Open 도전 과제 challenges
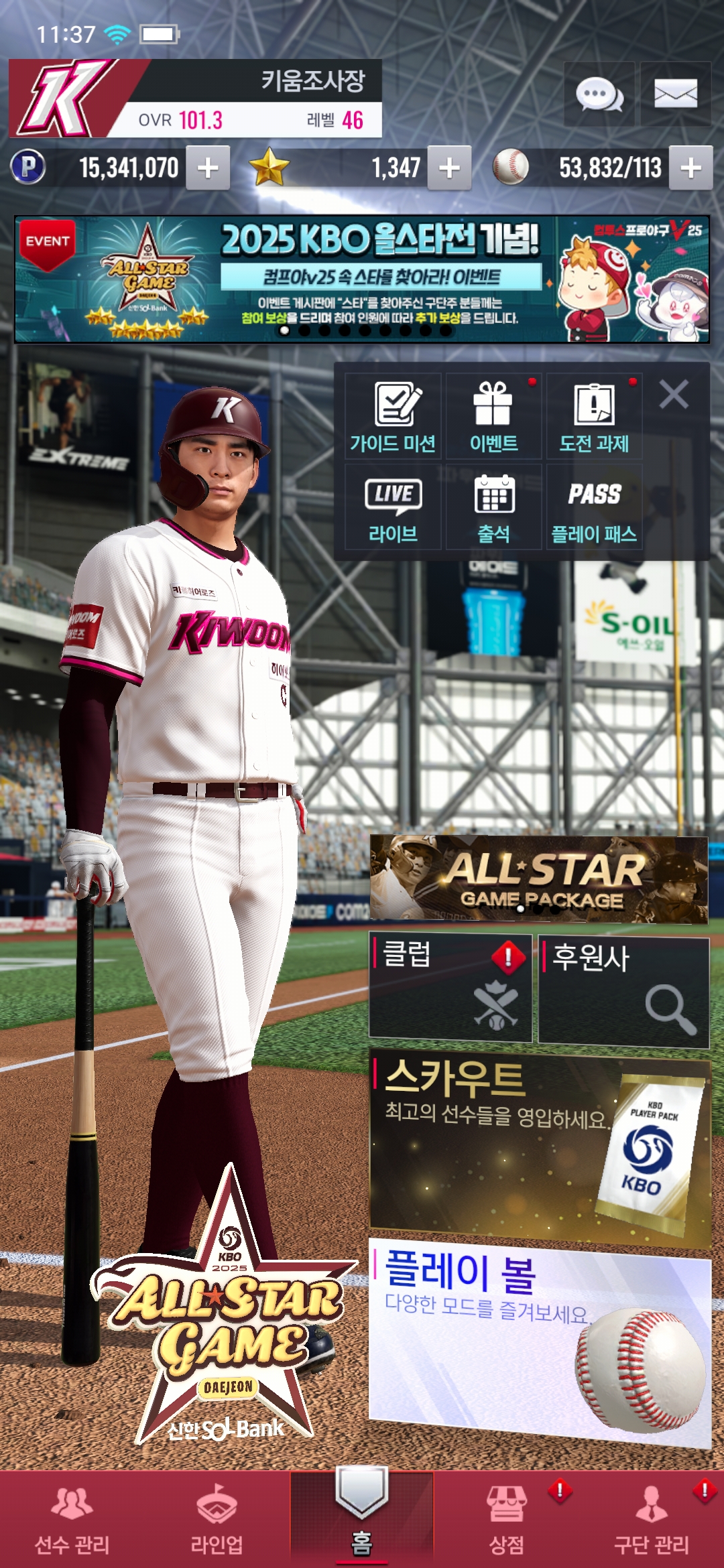 click(594, 417)
